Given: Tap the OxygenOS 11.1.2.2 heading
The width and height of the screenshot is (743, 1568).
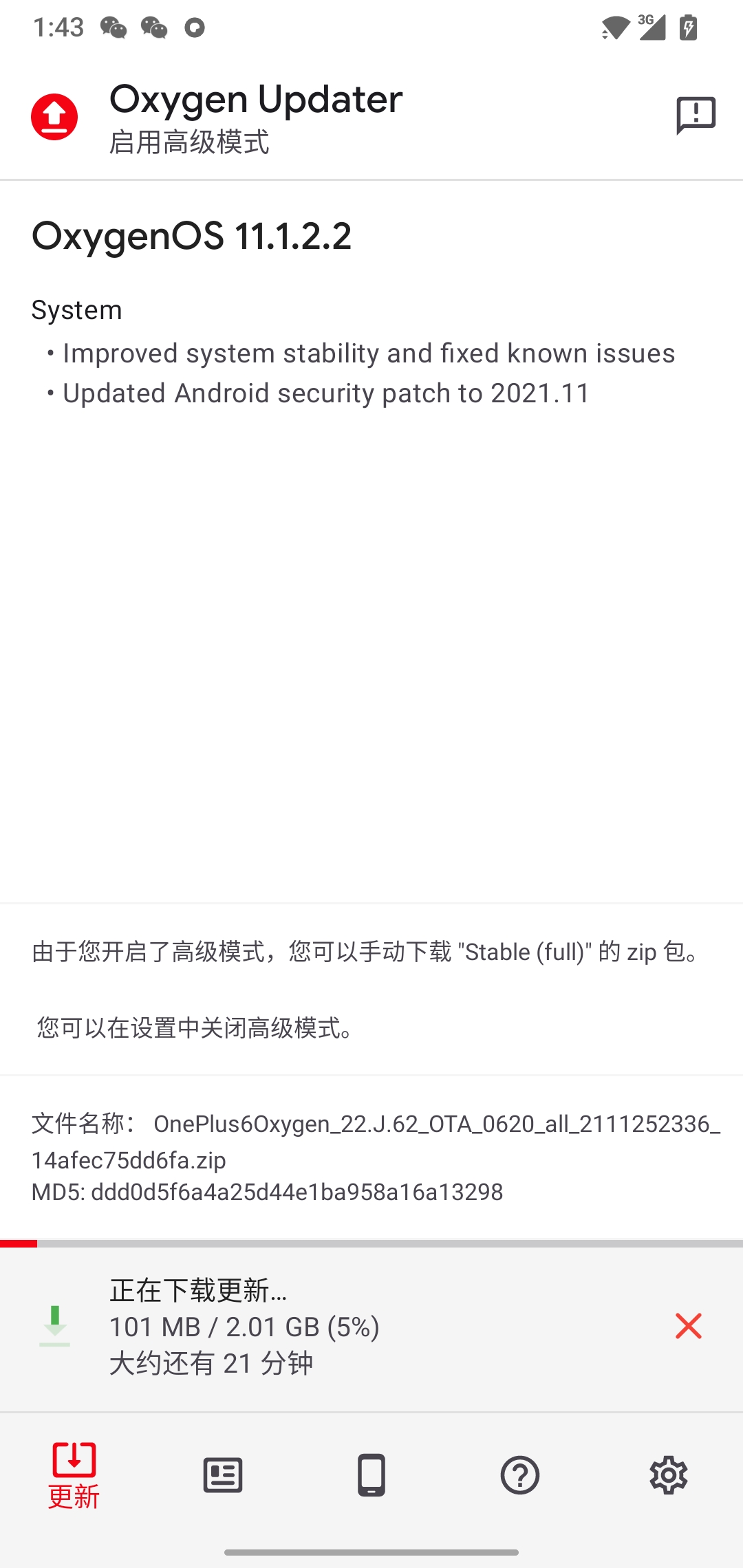Looking at the screenshot, I should tap(191, 237).
